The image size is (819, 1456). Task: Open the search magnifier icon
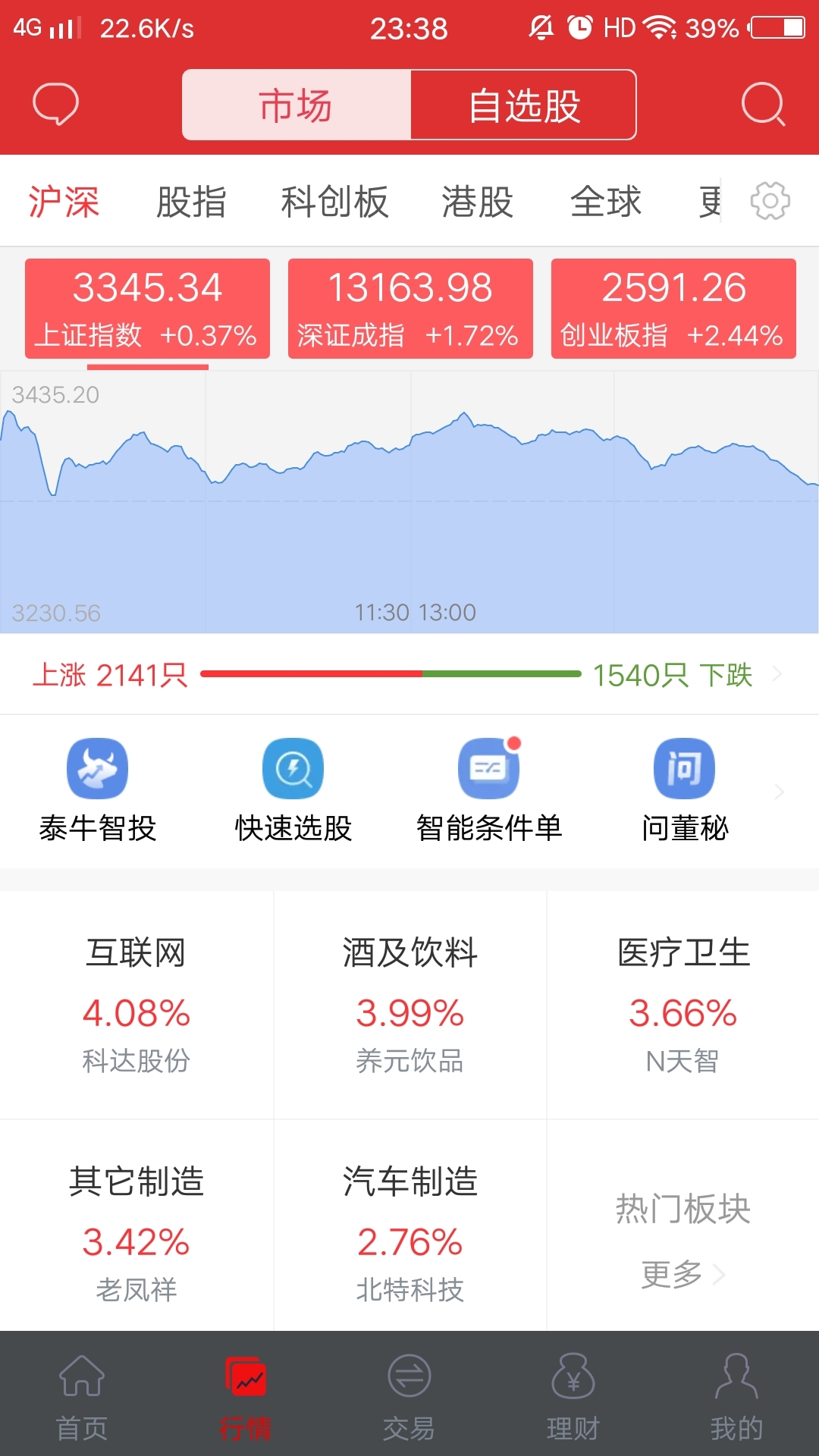click(x=763, y=104)
